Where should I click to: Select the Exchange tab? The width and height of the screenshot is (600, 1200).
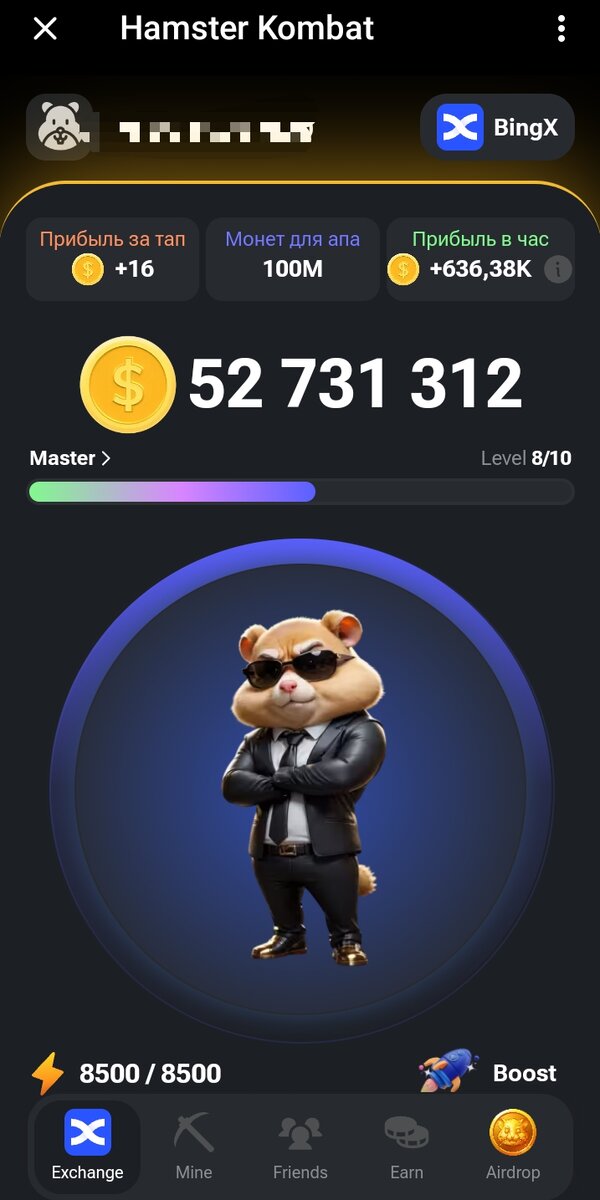coord(87,1147)
